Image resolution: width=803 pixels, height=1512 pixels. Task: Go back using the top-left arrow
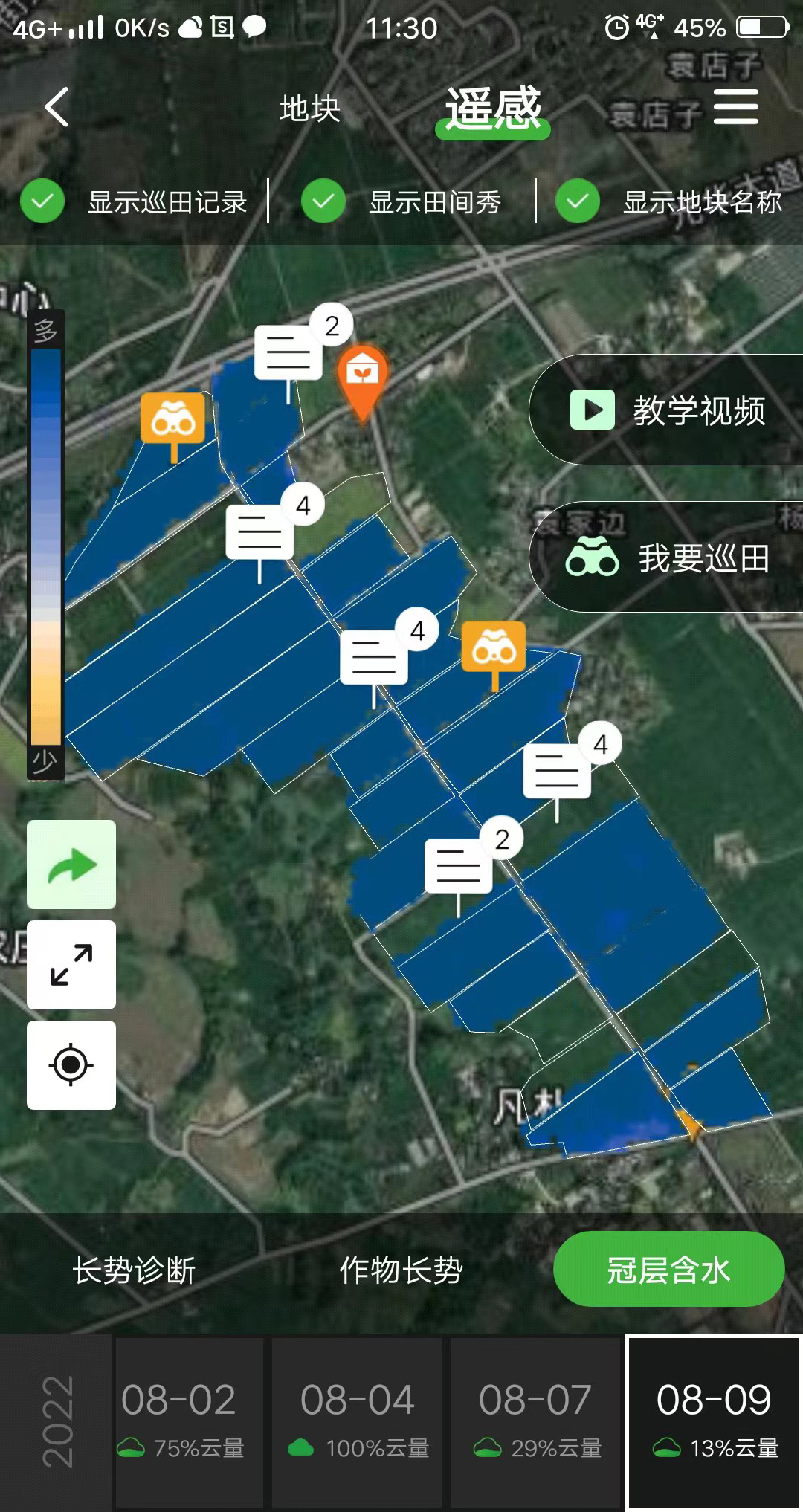tap(57, 107)
